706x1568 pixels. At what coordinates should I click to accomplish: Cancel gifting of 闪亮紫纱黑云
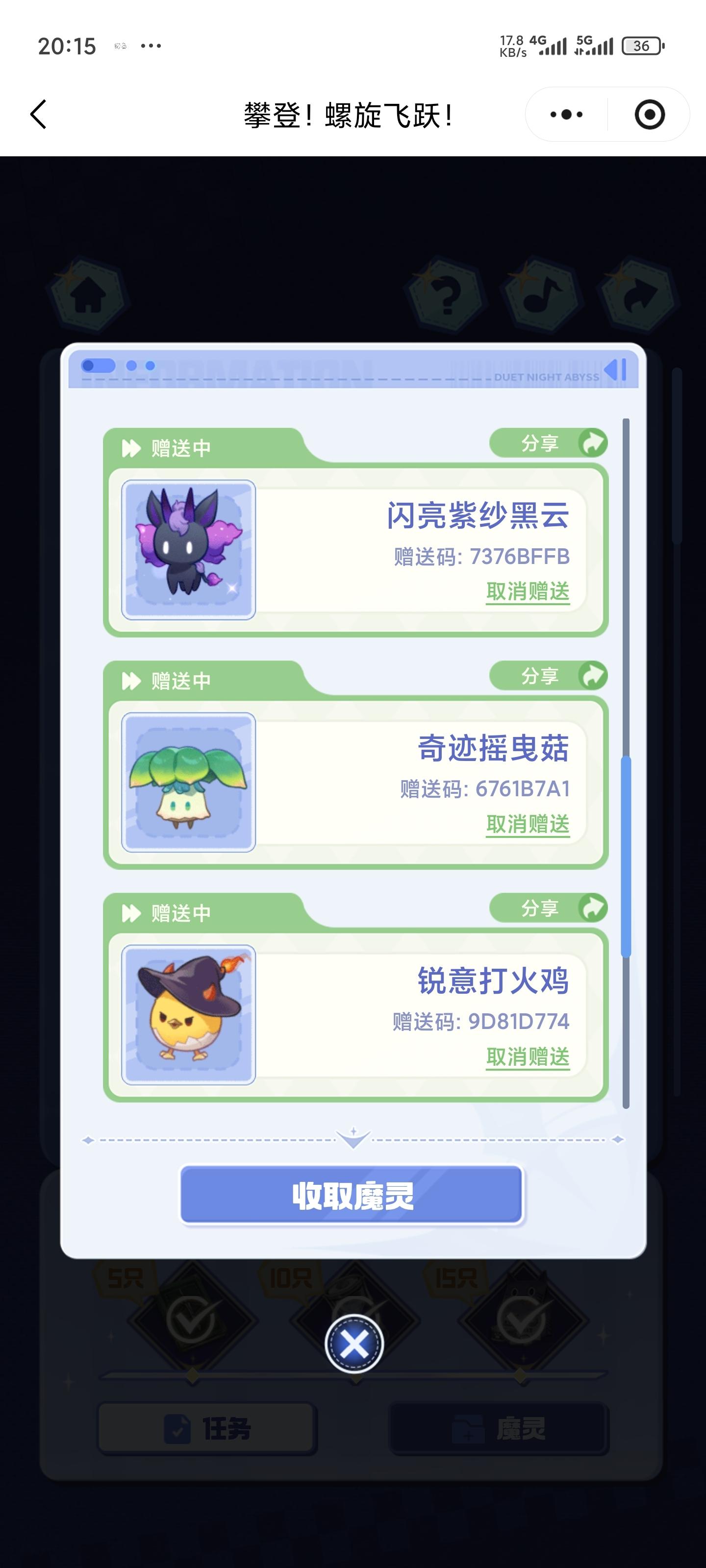(x=528, y=591)
